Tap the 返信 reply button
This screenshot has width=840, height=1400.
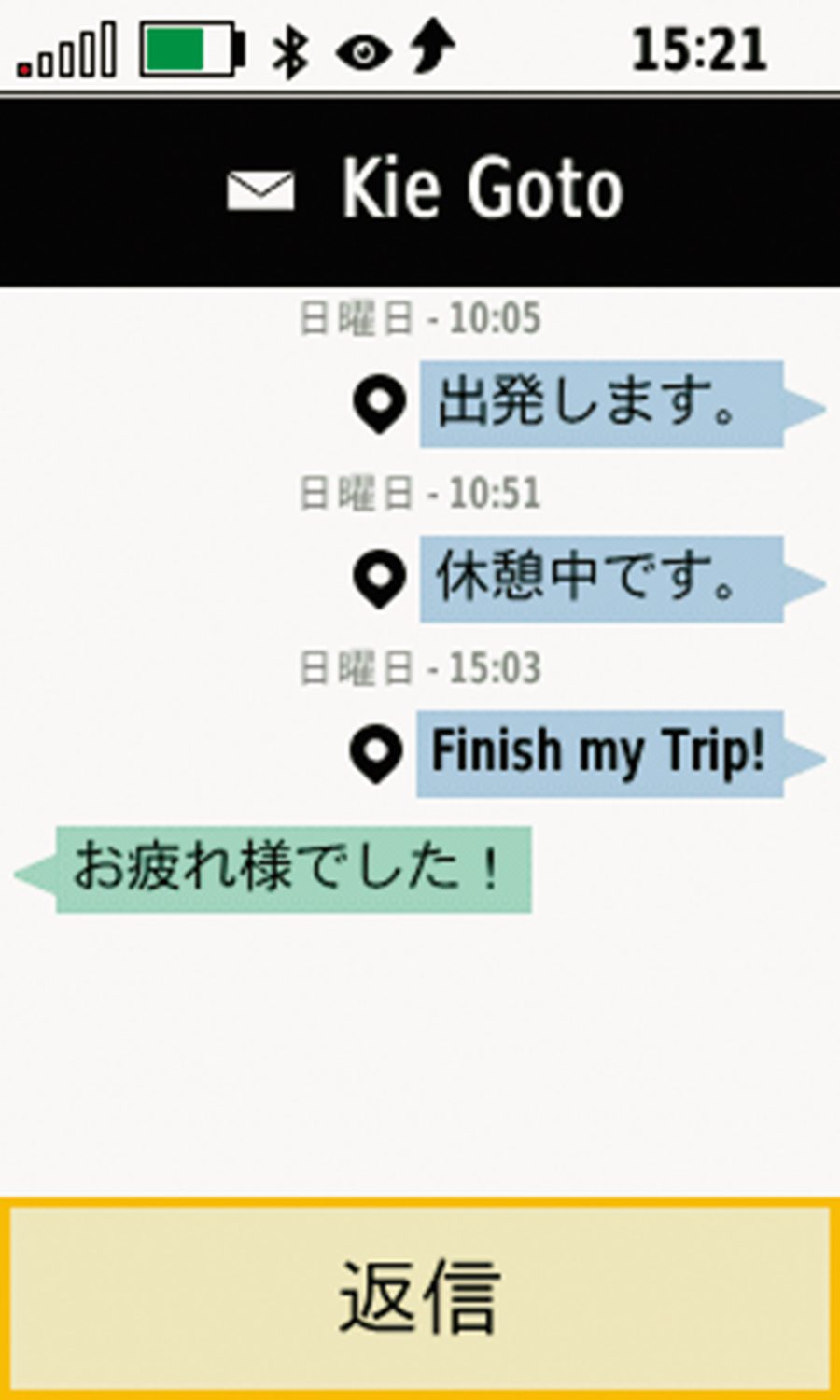(420, 1297)
